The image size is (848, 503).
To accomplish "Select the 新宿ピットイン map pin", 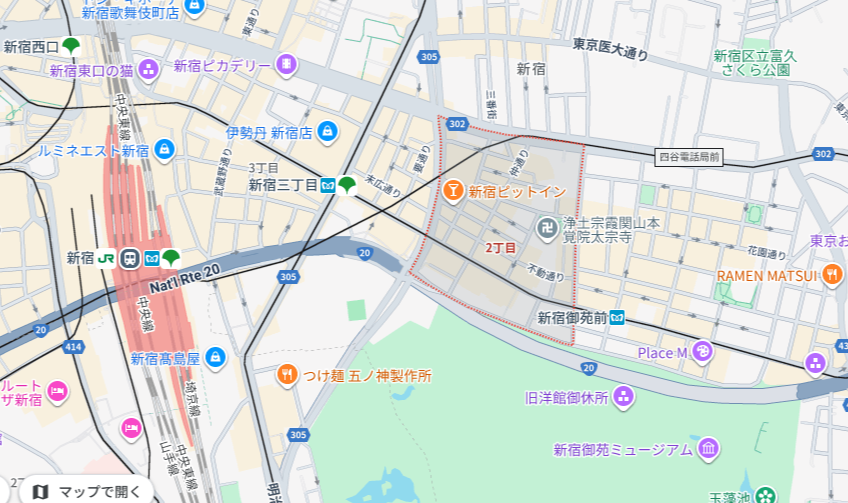I will coord(452,190).
